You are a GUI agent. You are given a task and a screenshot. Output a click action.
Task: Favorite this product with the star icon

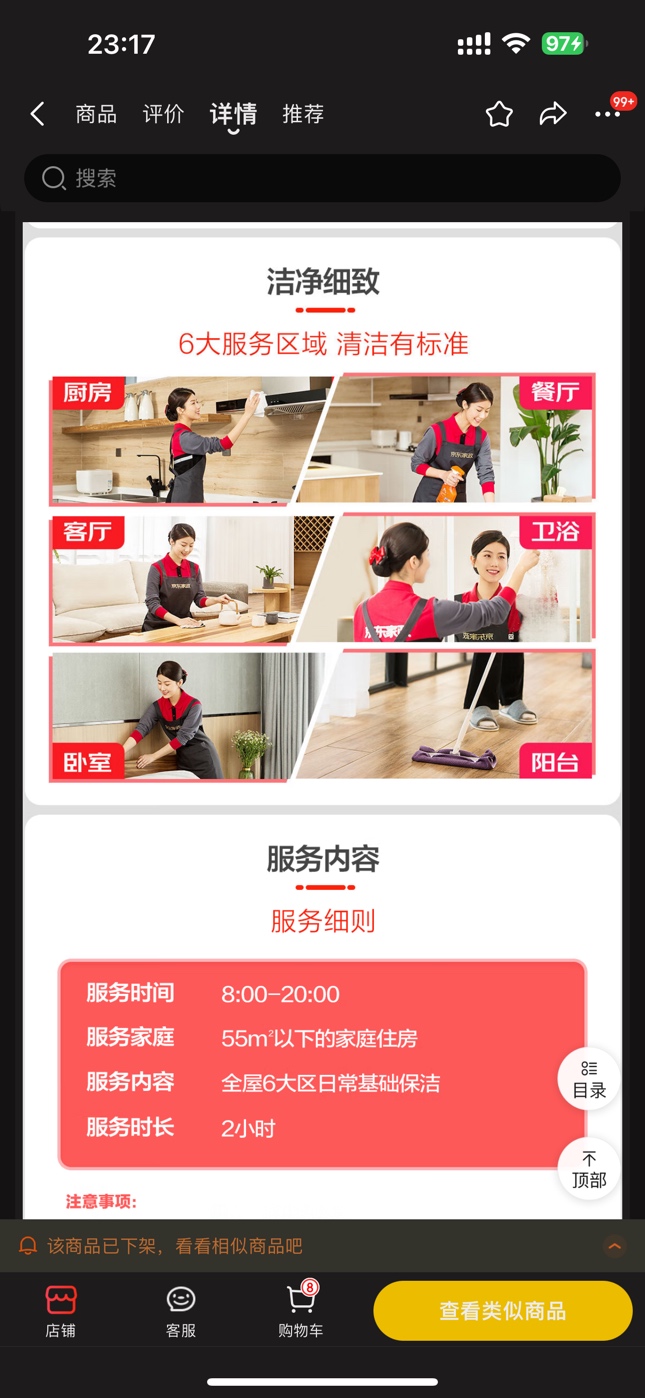click(x=499, y=114)
